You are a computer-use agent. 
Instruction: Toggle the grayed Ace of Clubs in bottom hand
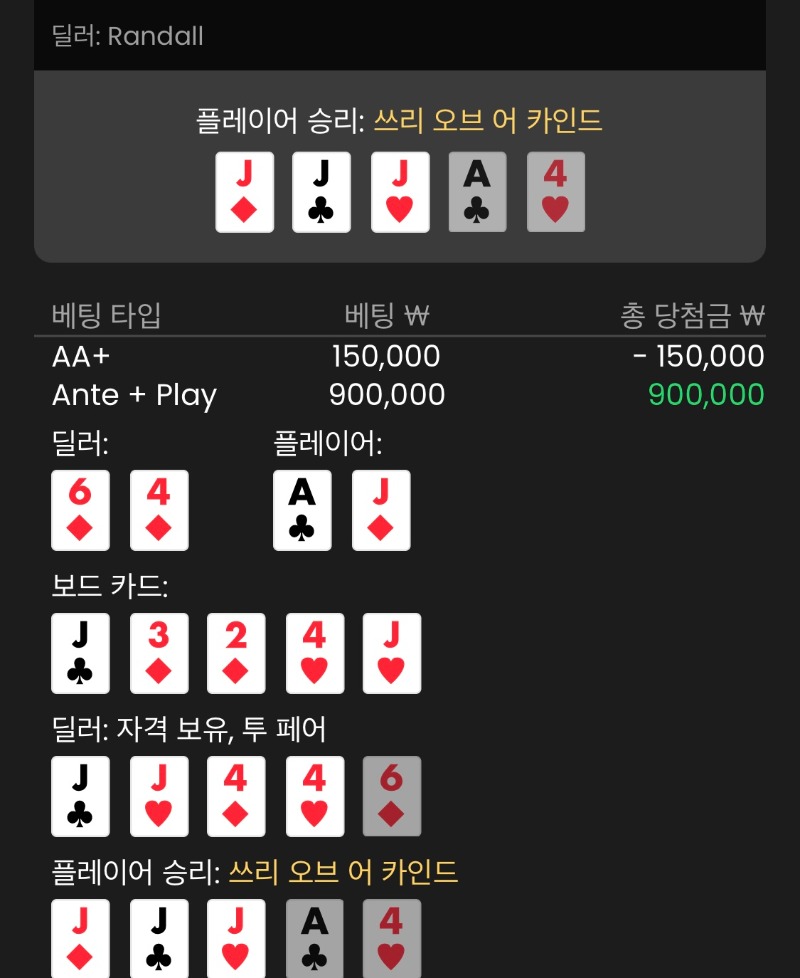click(x=313, y=938)
